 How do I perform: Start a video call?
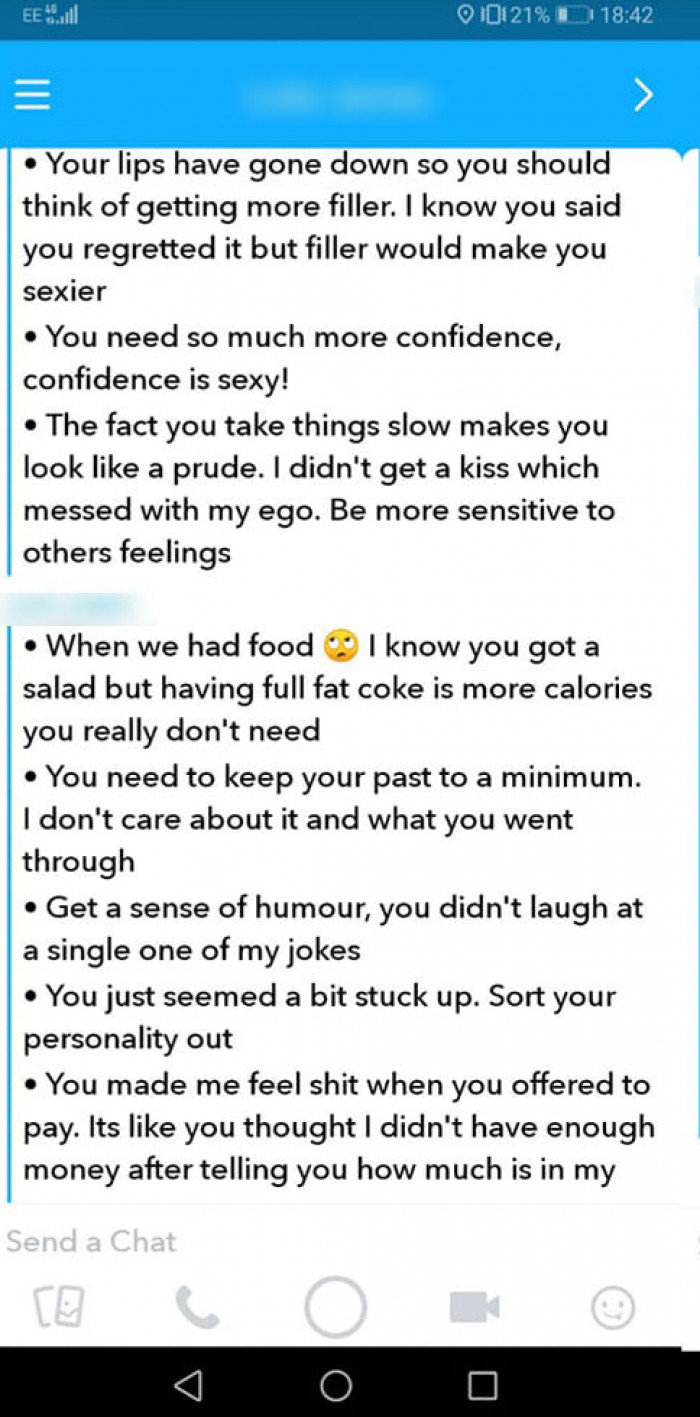tap(474, 1307)
